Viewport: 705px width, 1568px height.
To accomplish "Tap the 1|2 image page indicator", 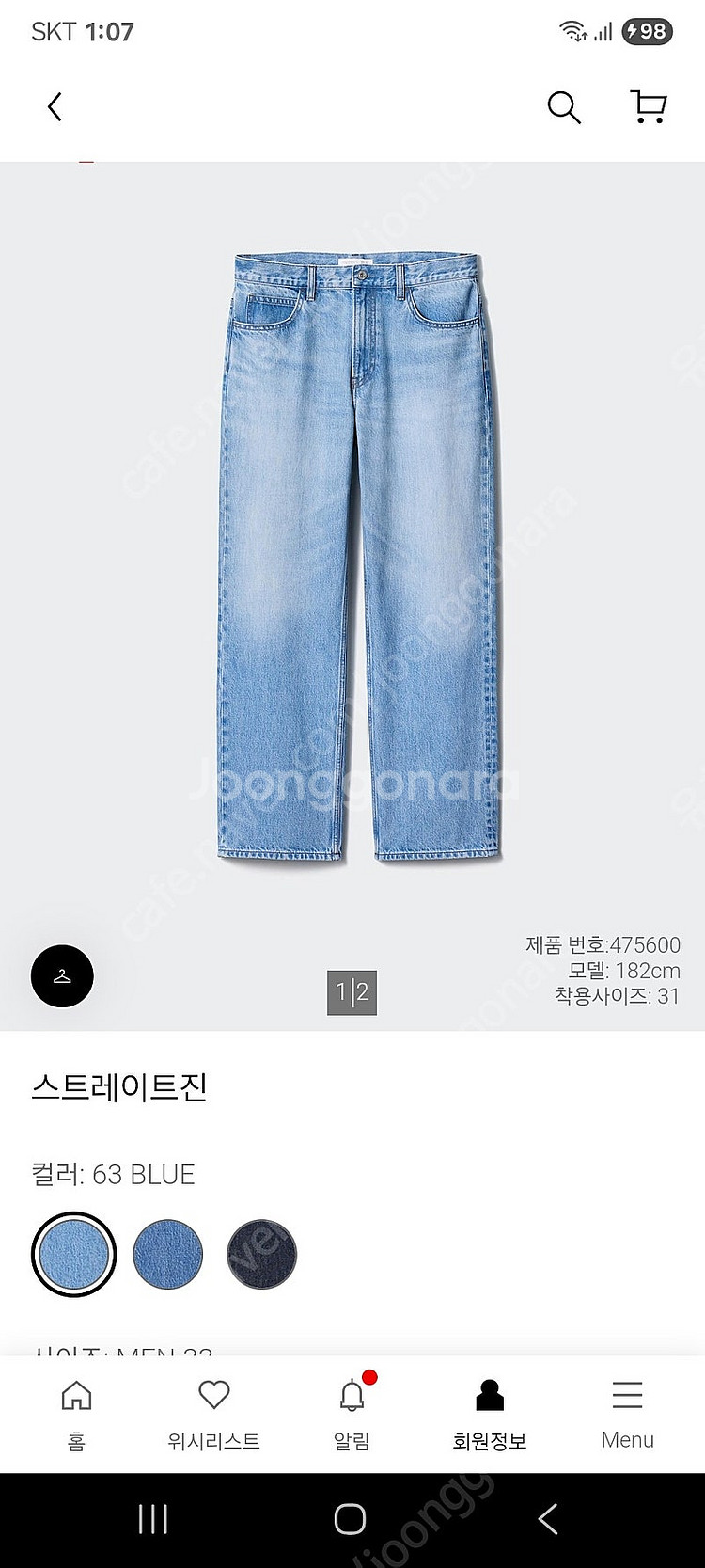I will tap(352, 992).
